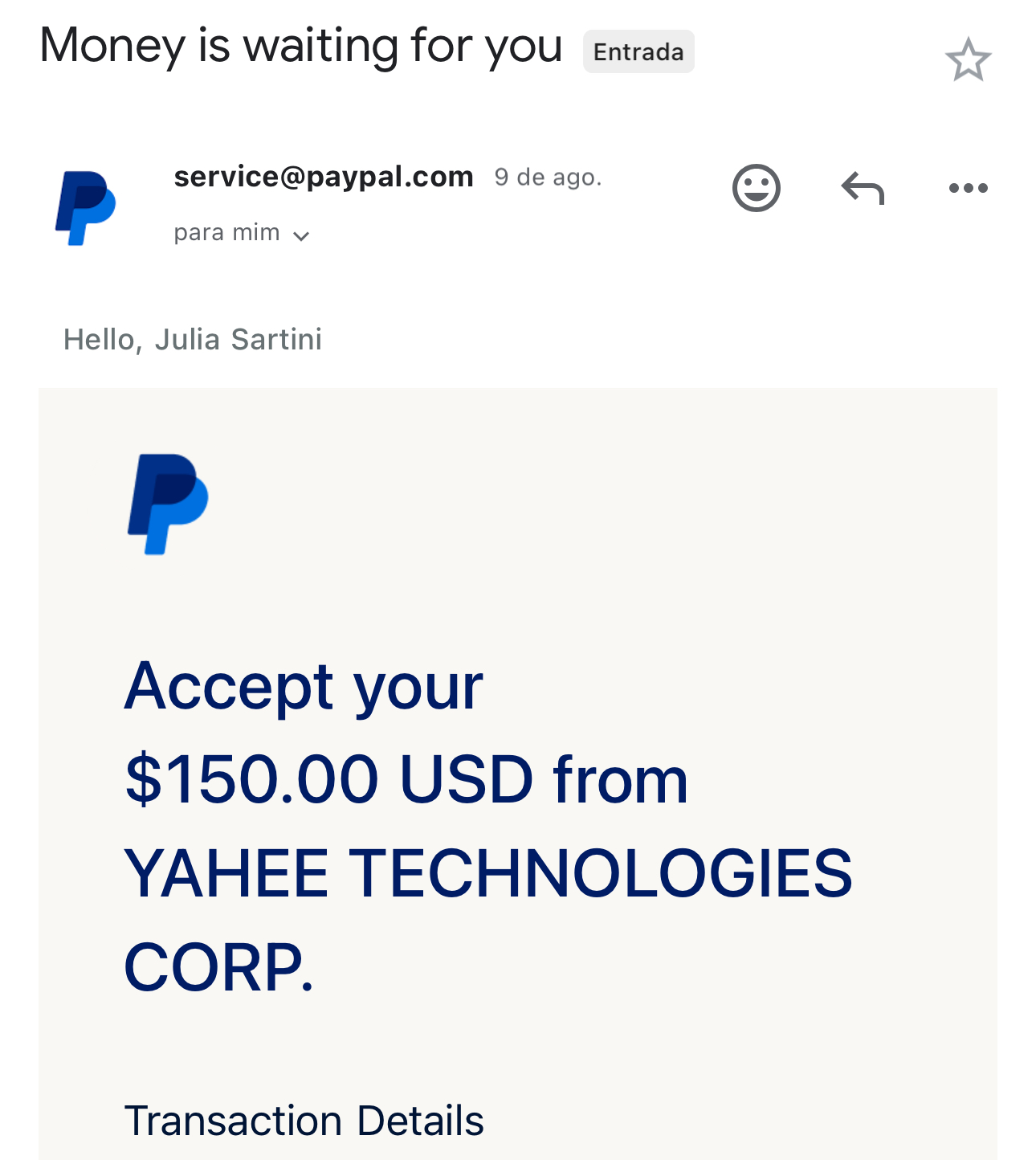Open the message overflow menu
The height and width of the screenshot is (1160, 1036).
(x=968, y=189)
